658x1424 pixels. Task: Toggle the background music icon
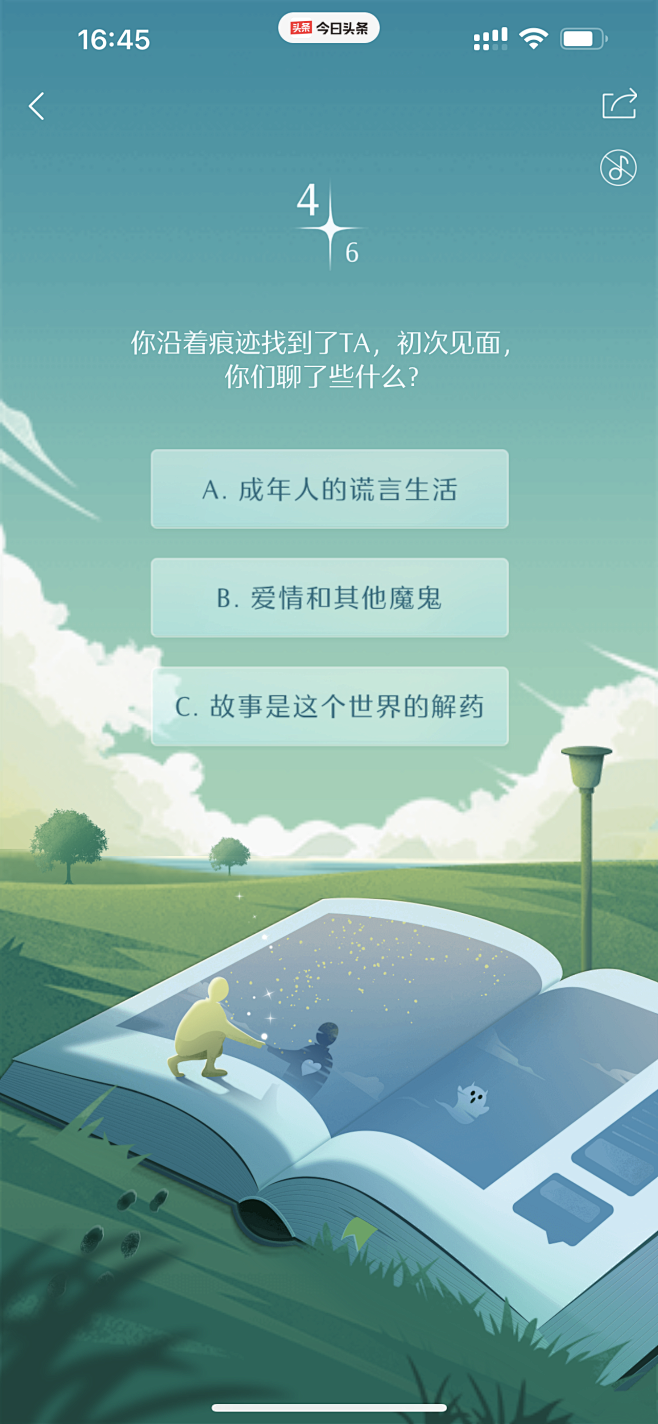(618, 167)
